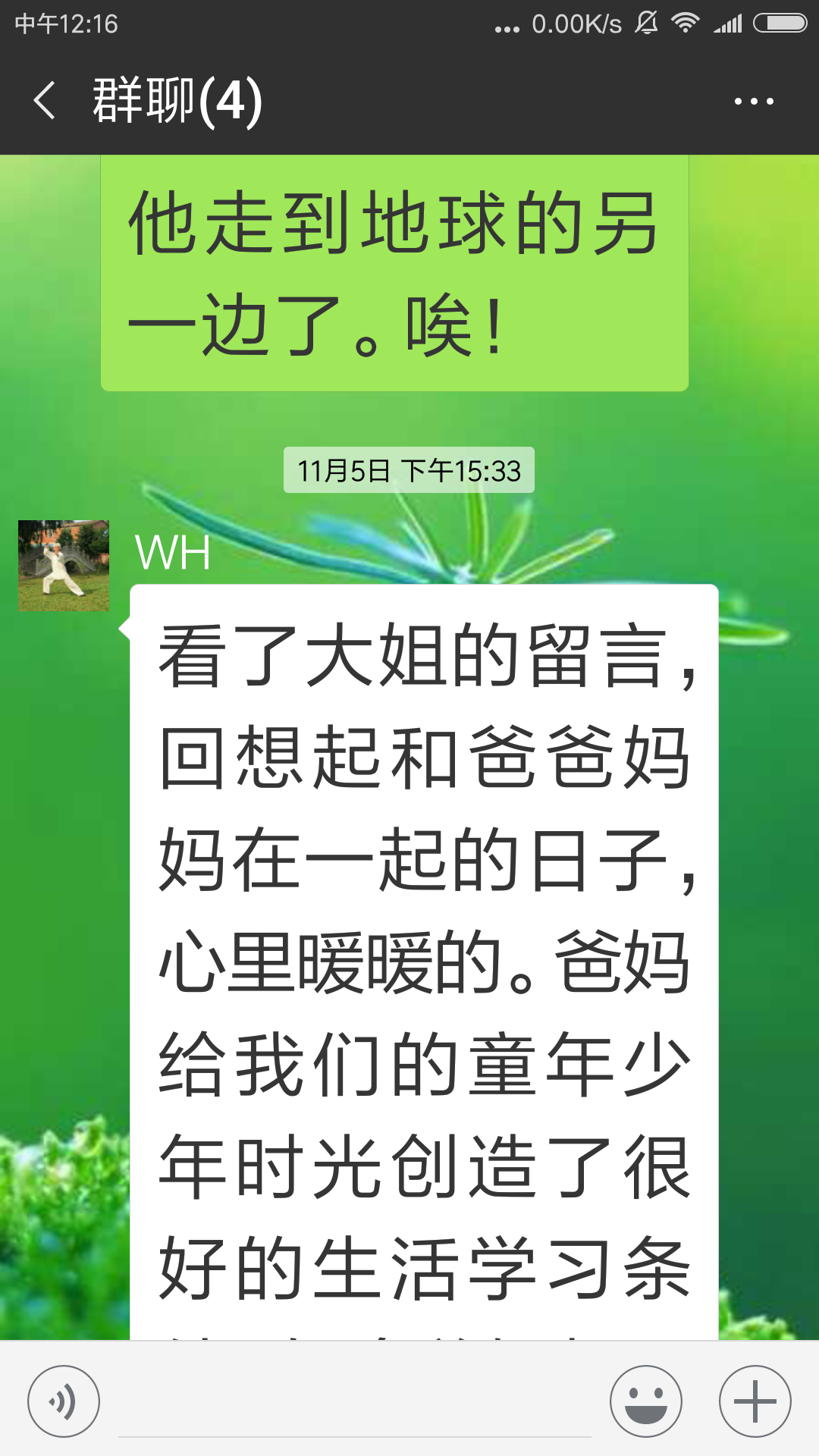Open the emoji picker
Screen dimensions: 819x1456
[x=646, y=1401]
